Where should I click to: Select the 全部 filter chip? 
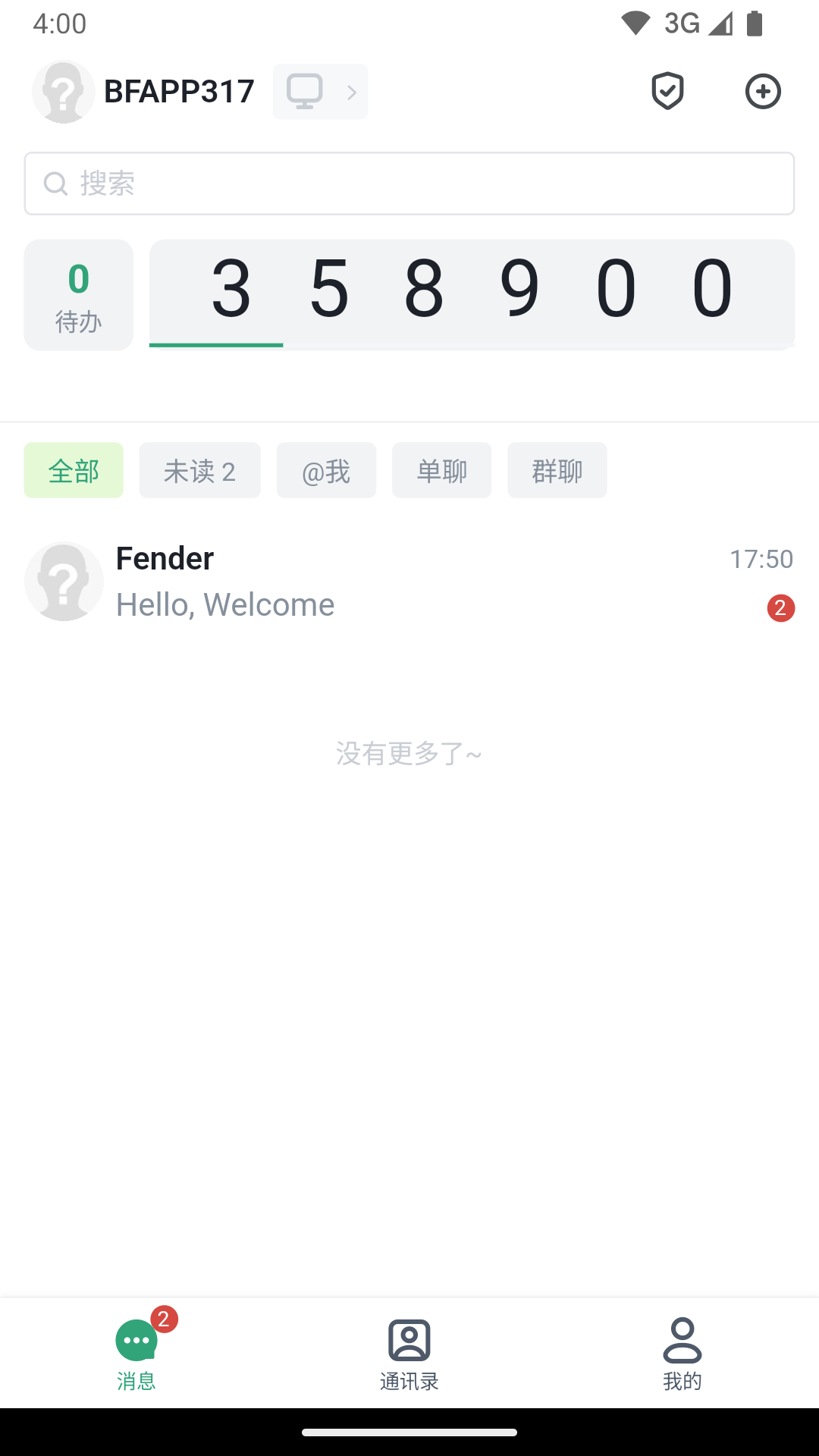click(x=74, y=471)
